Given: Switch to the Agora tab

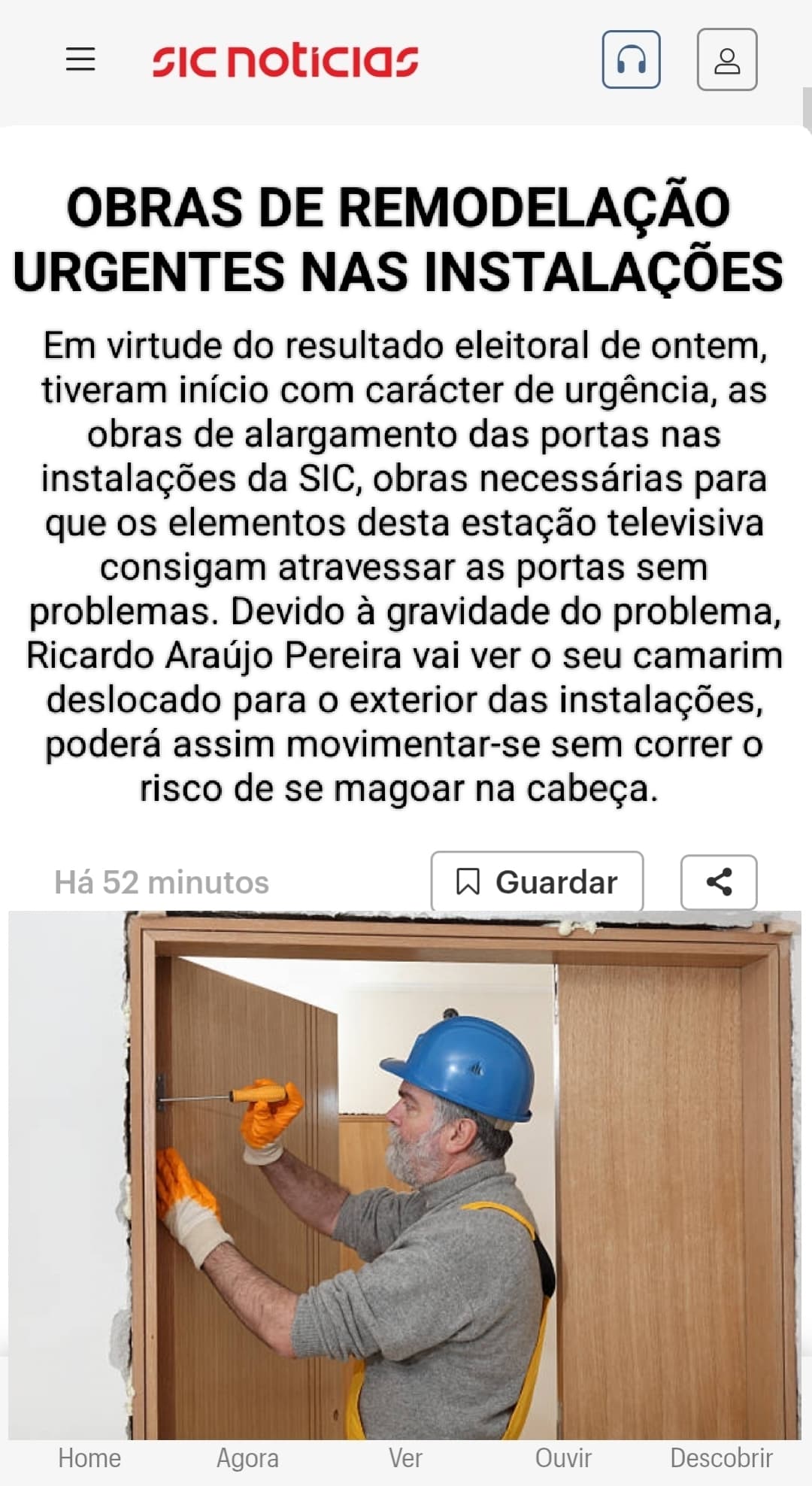Looking at the screenshot, I should 247,1458.
